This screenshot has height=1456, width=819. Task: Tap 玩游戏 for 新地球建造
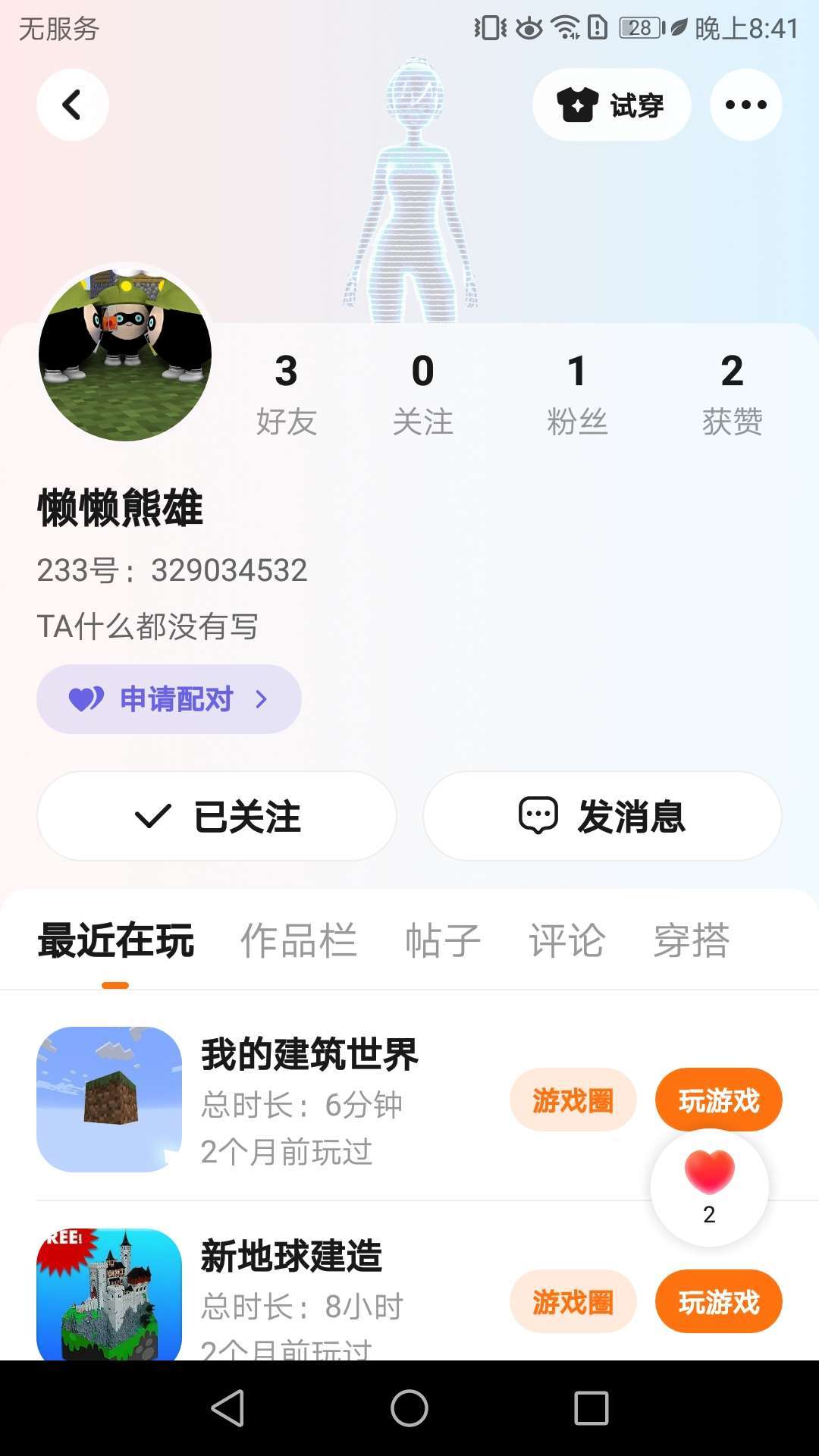point(718,1302)
